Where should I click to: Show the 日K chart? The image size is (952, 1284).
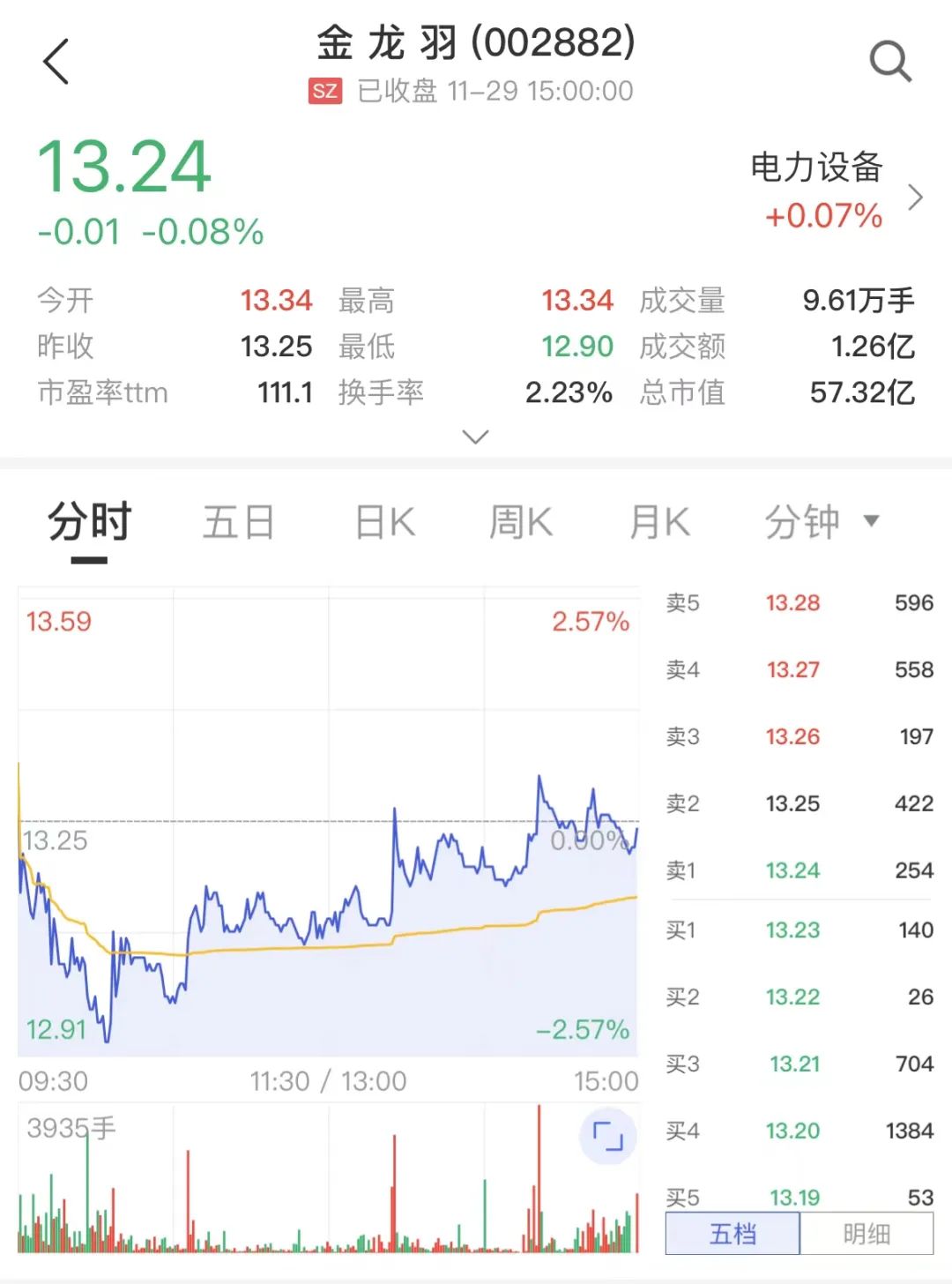pos(385,522)
